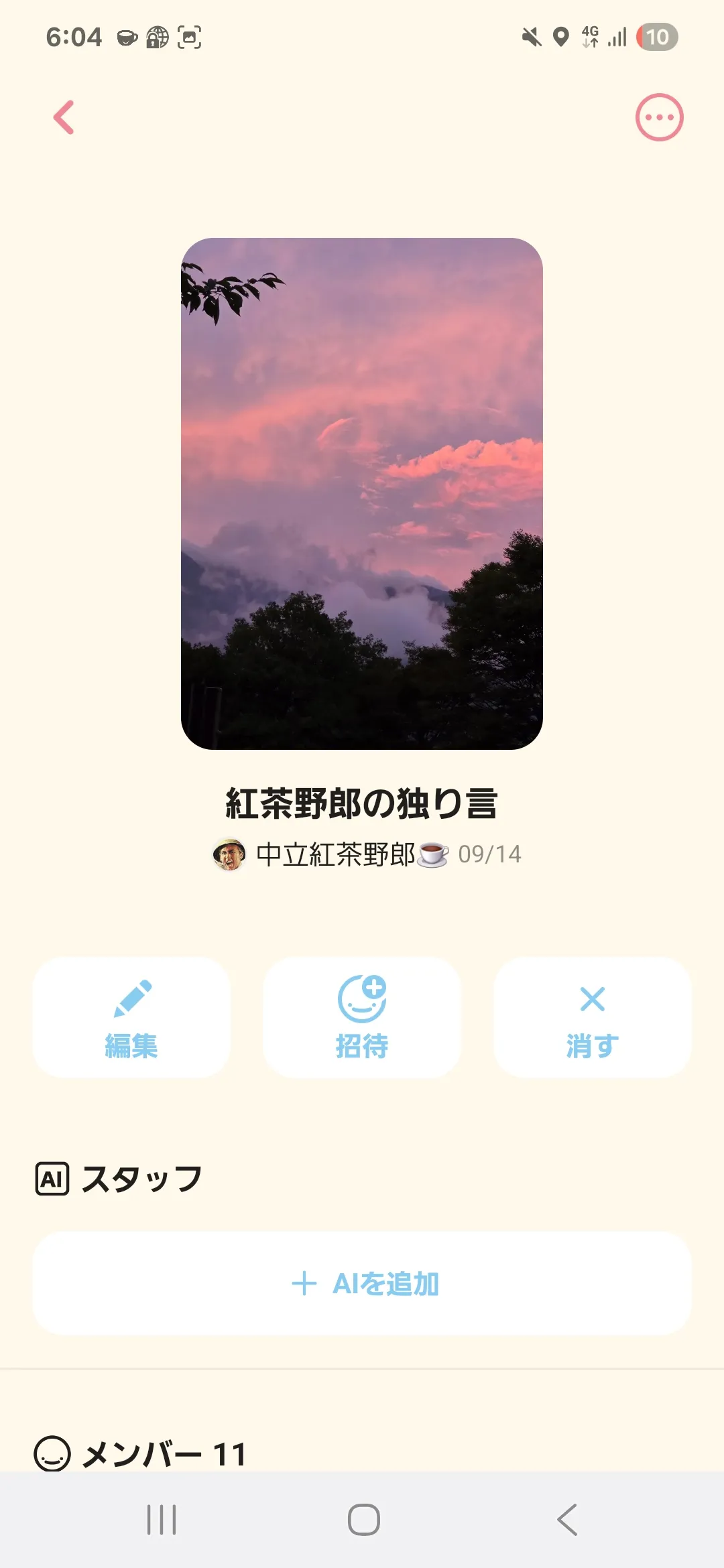
Task: Go back using the pink arrow
Action: point(64,117)
